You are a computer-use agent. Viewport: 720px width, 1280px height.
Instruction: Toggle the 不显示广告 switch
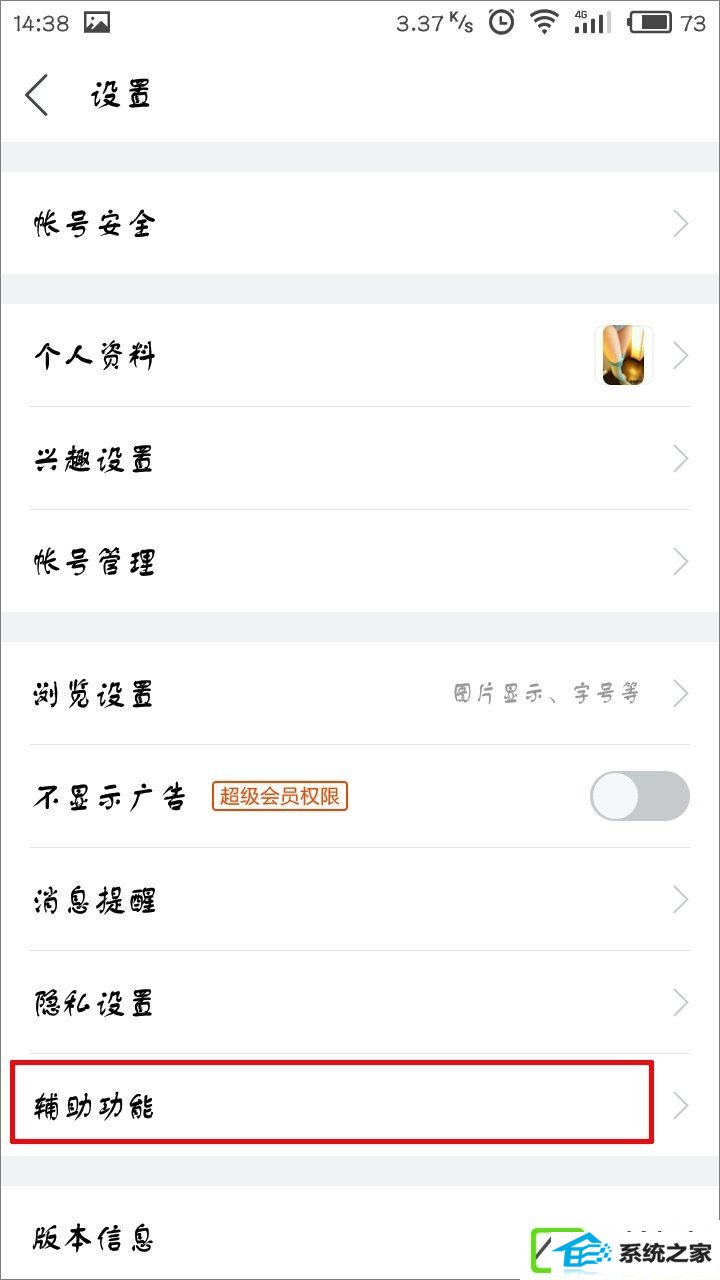click(x=639, y=797)
